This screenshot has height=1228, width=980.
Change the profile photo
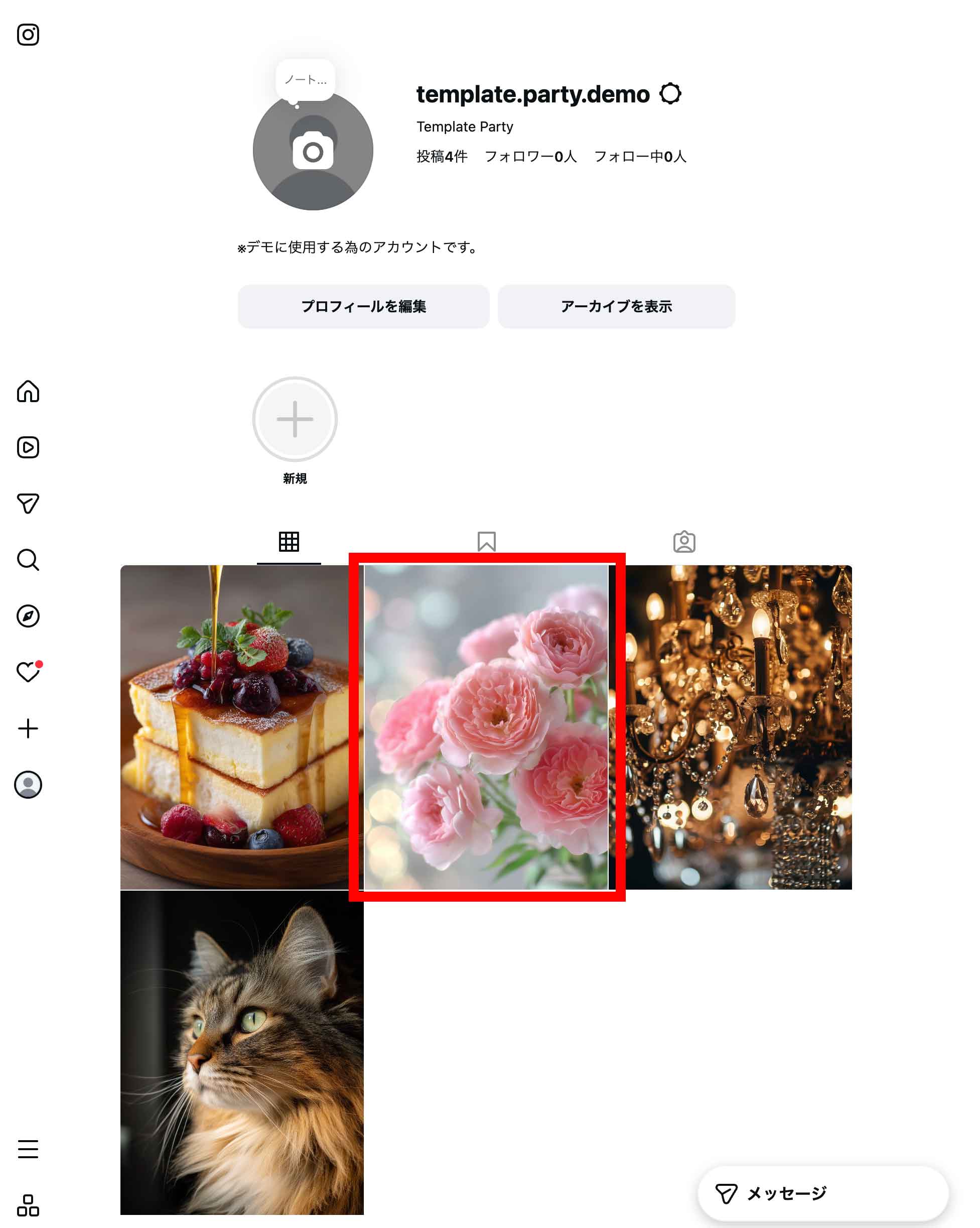(x=313, y=152)
